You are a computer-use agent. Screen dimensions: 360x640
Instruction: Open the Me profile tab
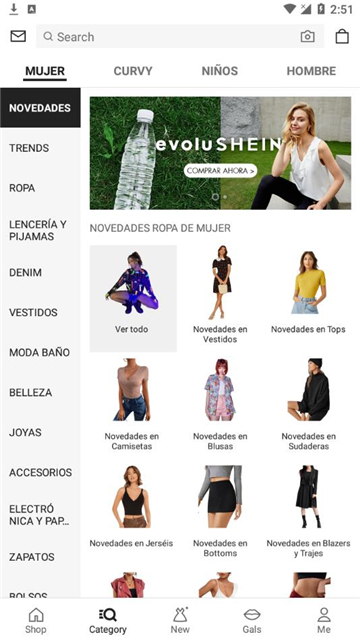pyautogui.click(x=324, y=620)
